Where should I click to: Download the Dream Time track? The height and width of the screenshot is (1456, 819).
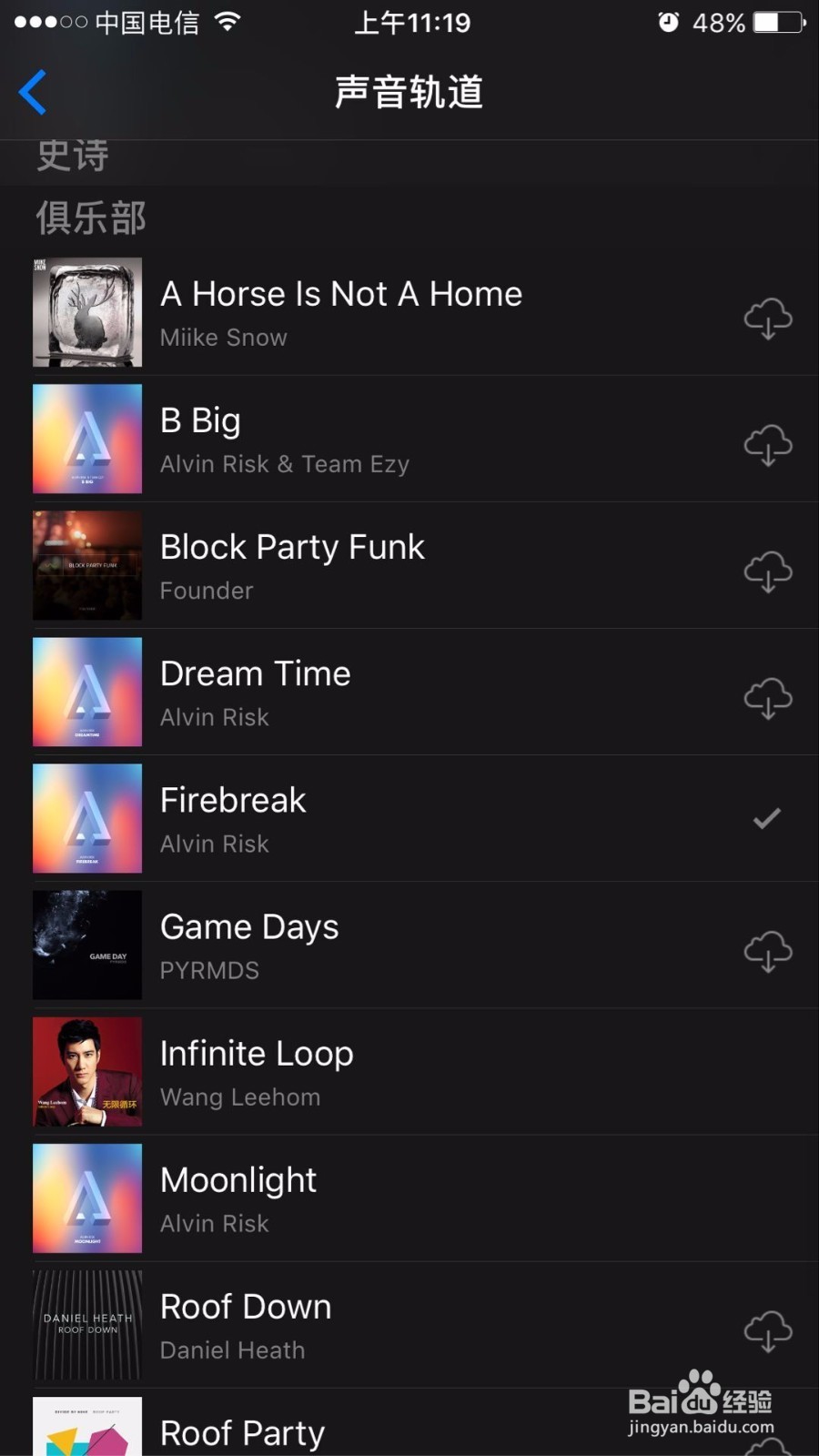point(767,698)
